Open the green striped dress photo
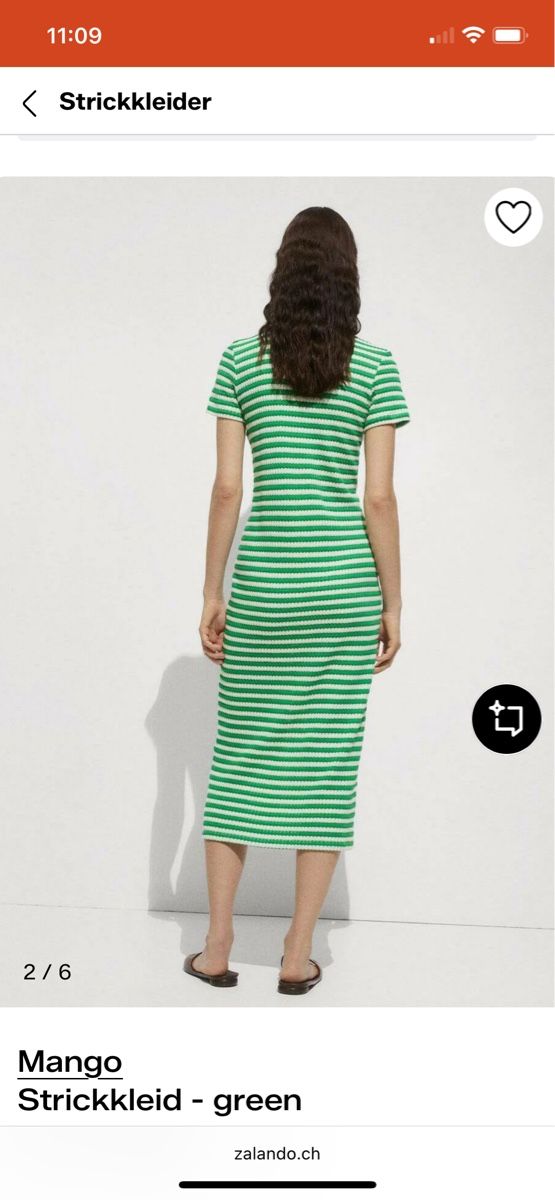 [277, 592]
